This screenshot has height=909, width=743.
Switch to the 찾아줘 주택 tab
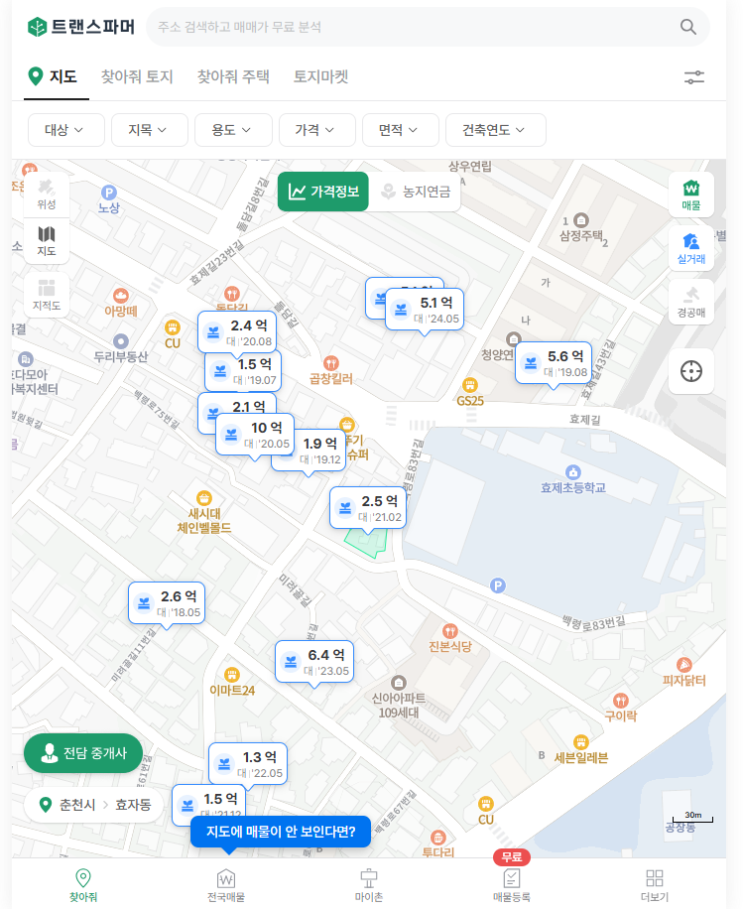[x=233, y=77]
